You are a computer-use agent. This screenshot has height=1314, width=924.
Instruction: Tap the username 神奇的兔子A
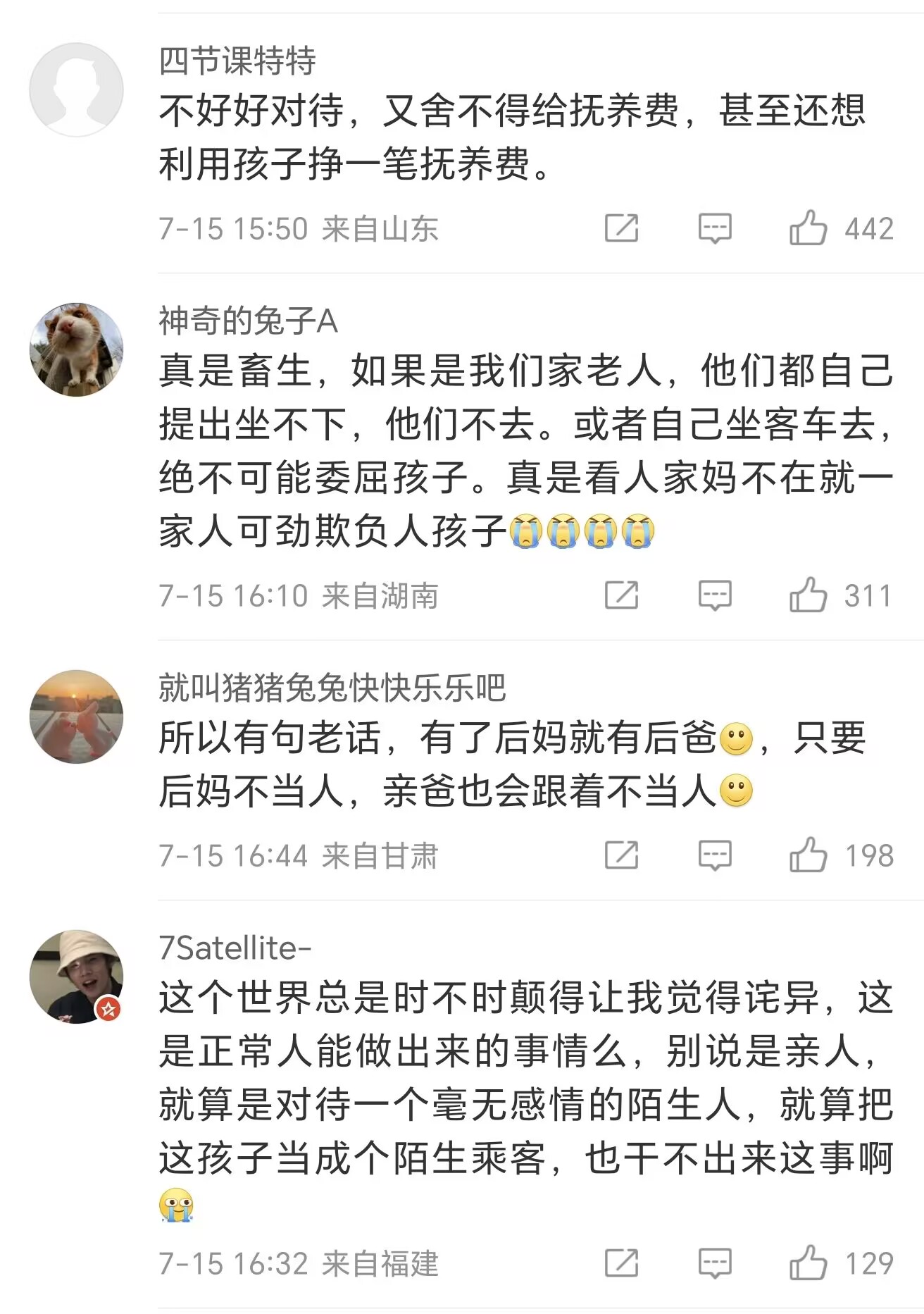tap(248, 321)
